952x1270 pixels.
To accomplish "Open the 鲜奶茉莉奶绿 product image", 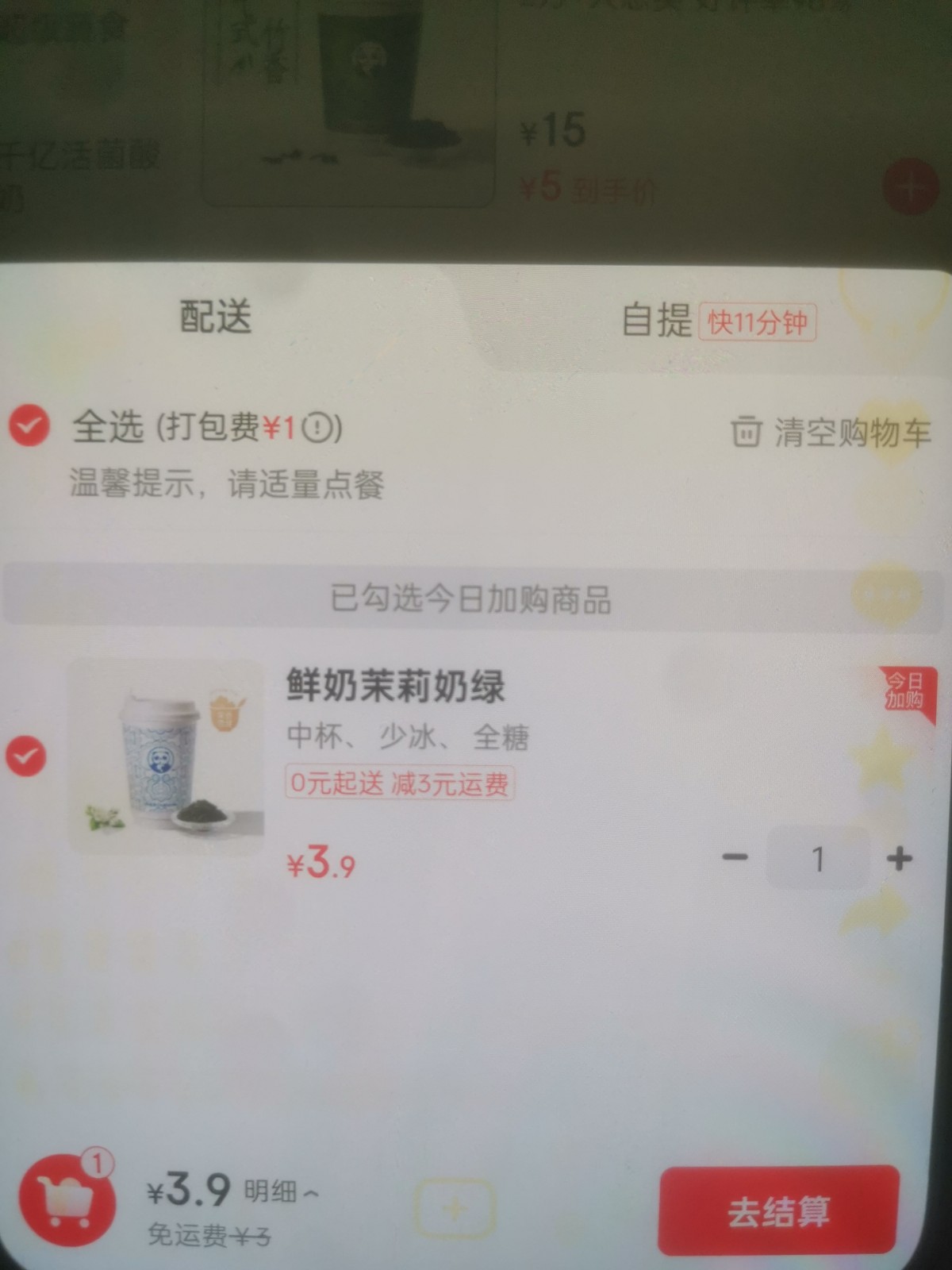I will click(167, 757).
